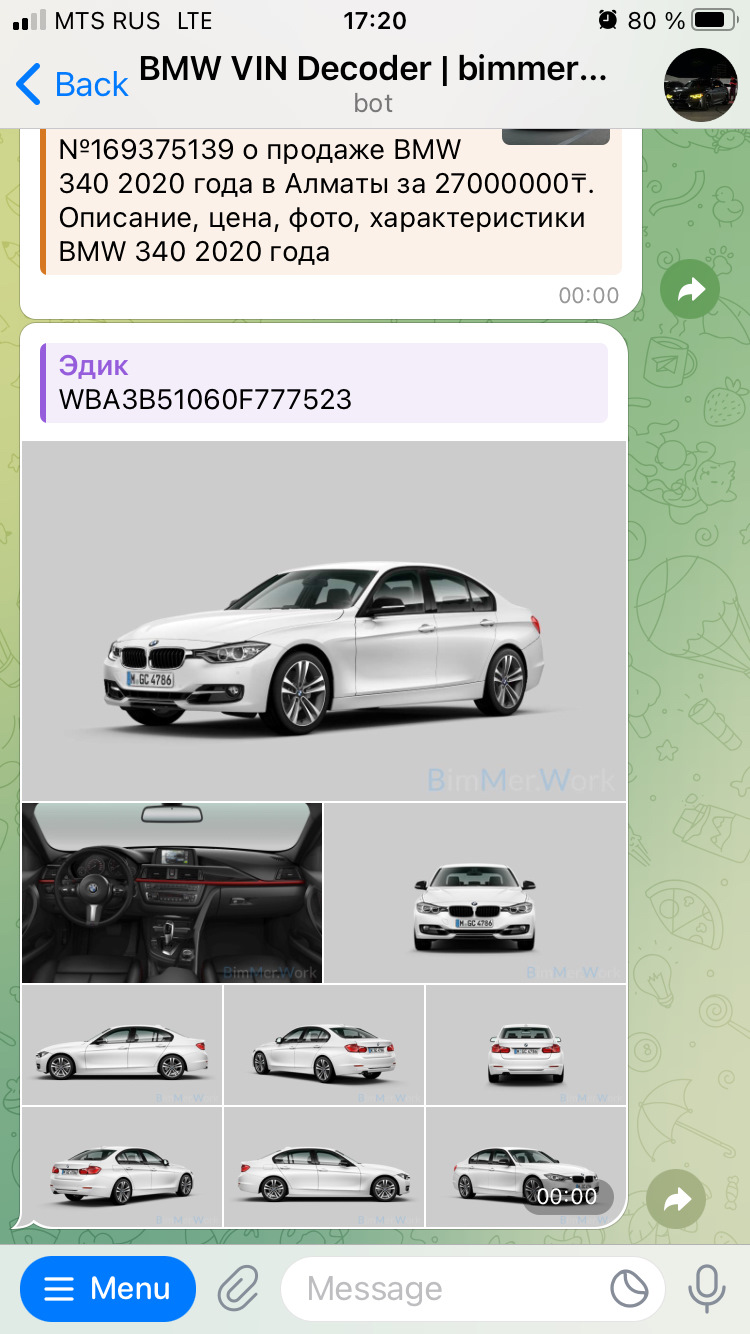
Task: Focus the Message input field
Action: pos(450,1288)
